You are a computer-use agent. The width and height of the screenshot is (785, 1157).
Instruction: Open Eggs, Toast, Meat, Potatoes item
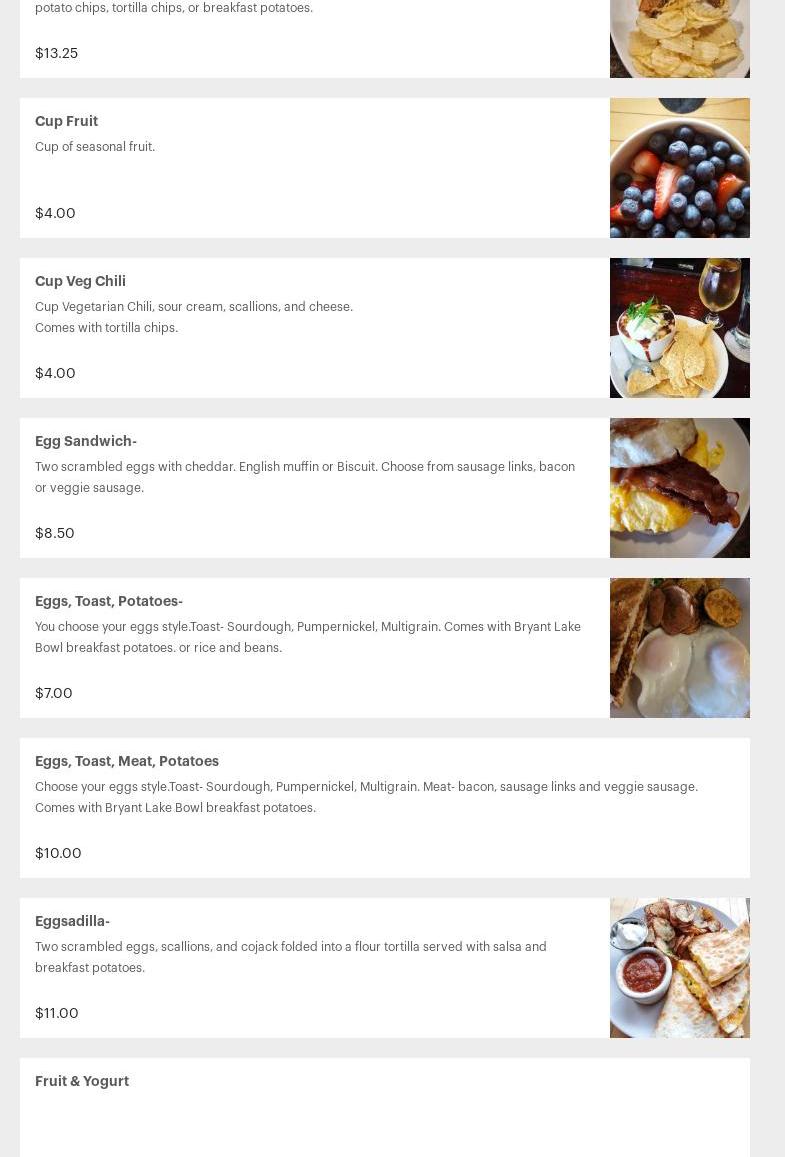point(126,762)
